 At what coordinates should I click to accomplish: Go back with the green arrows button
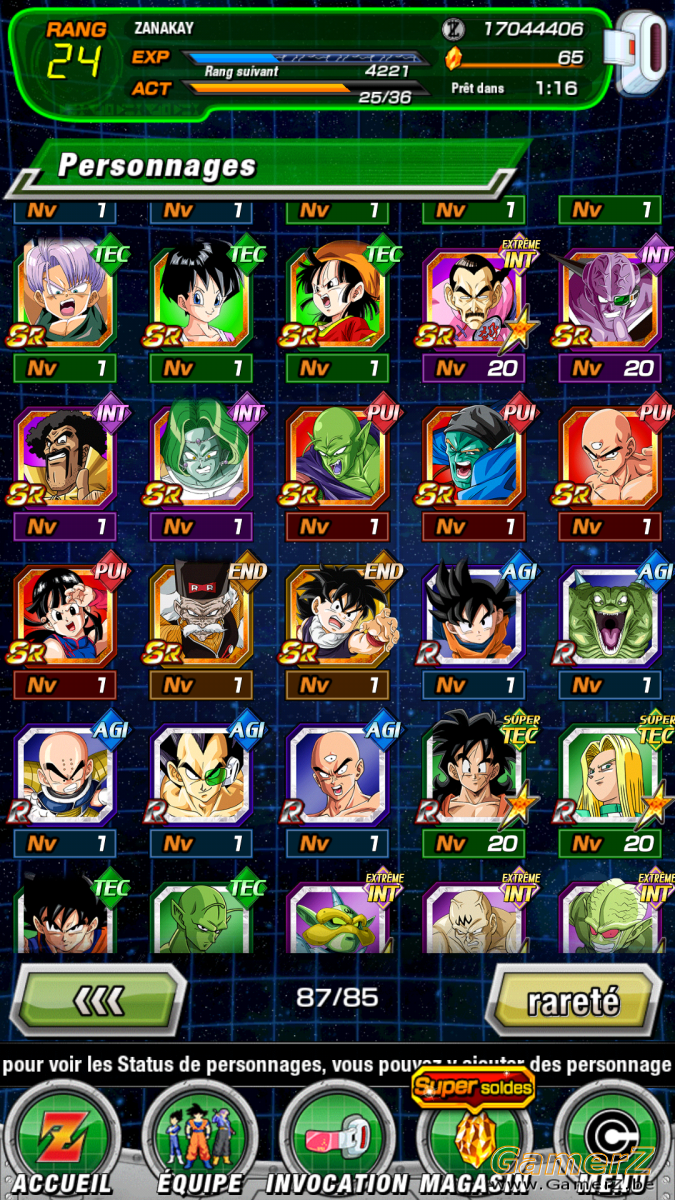(97, 999)
